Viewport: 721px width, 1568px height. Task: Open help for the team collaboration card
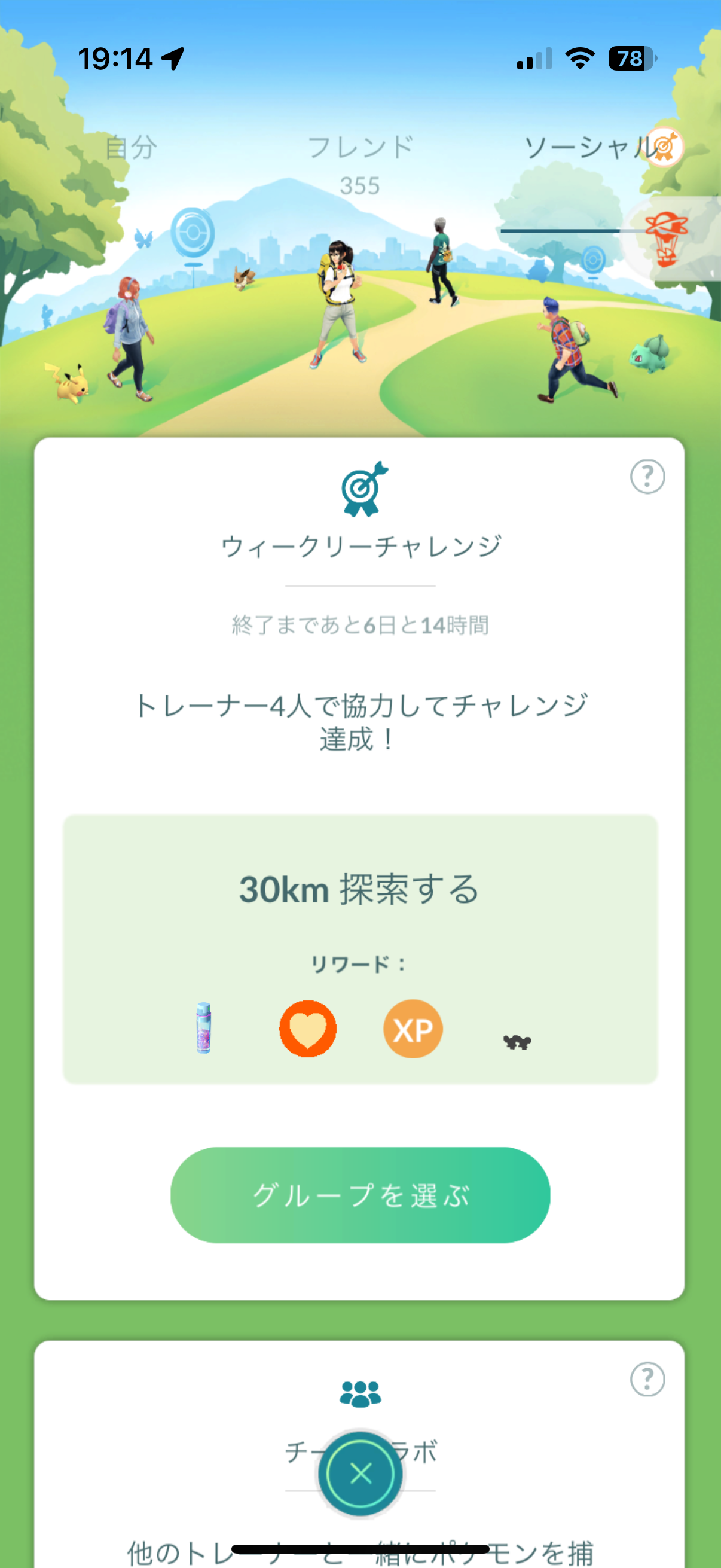tap(647, 1378)
